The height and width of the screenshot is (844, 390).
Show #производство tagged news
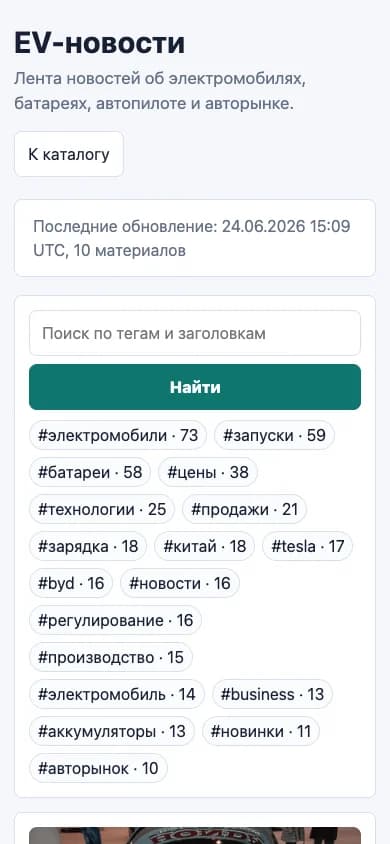tap(111, 657)
